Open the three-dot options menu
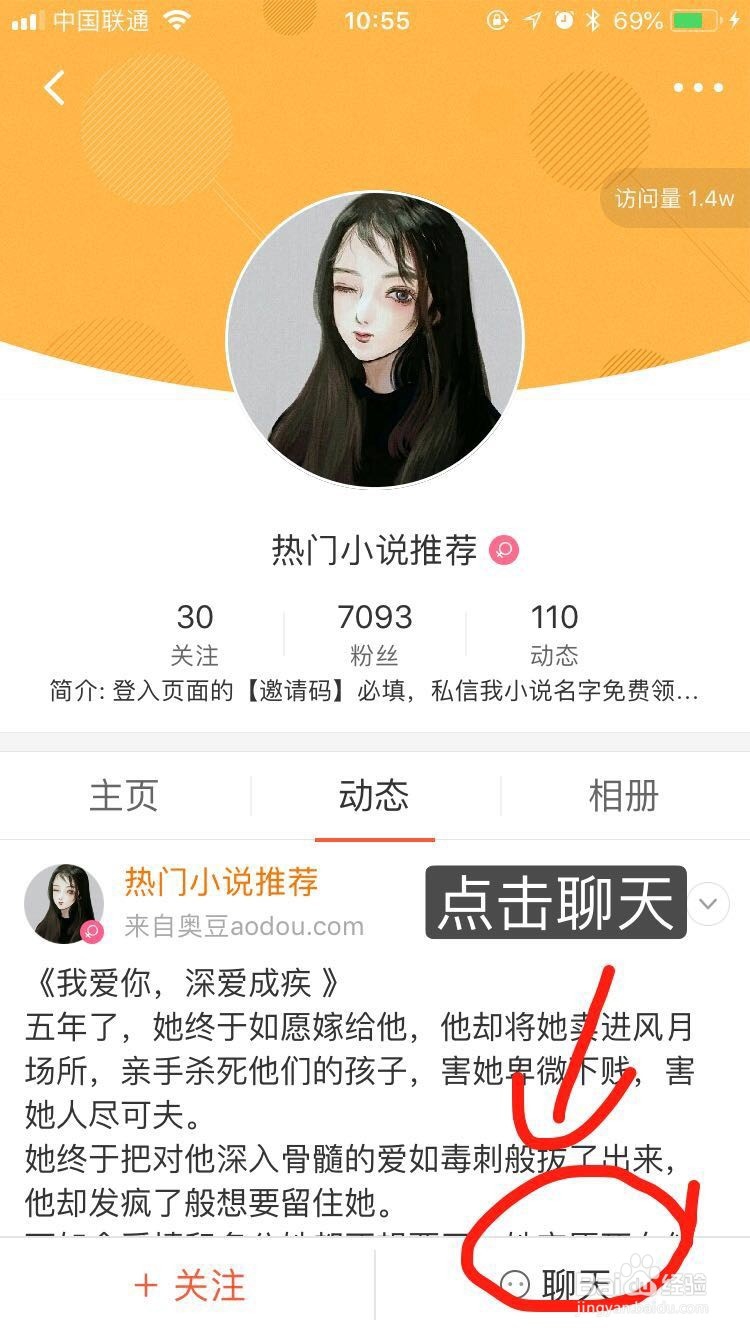This screenshot has width=750, height=1334. [700, 88]
